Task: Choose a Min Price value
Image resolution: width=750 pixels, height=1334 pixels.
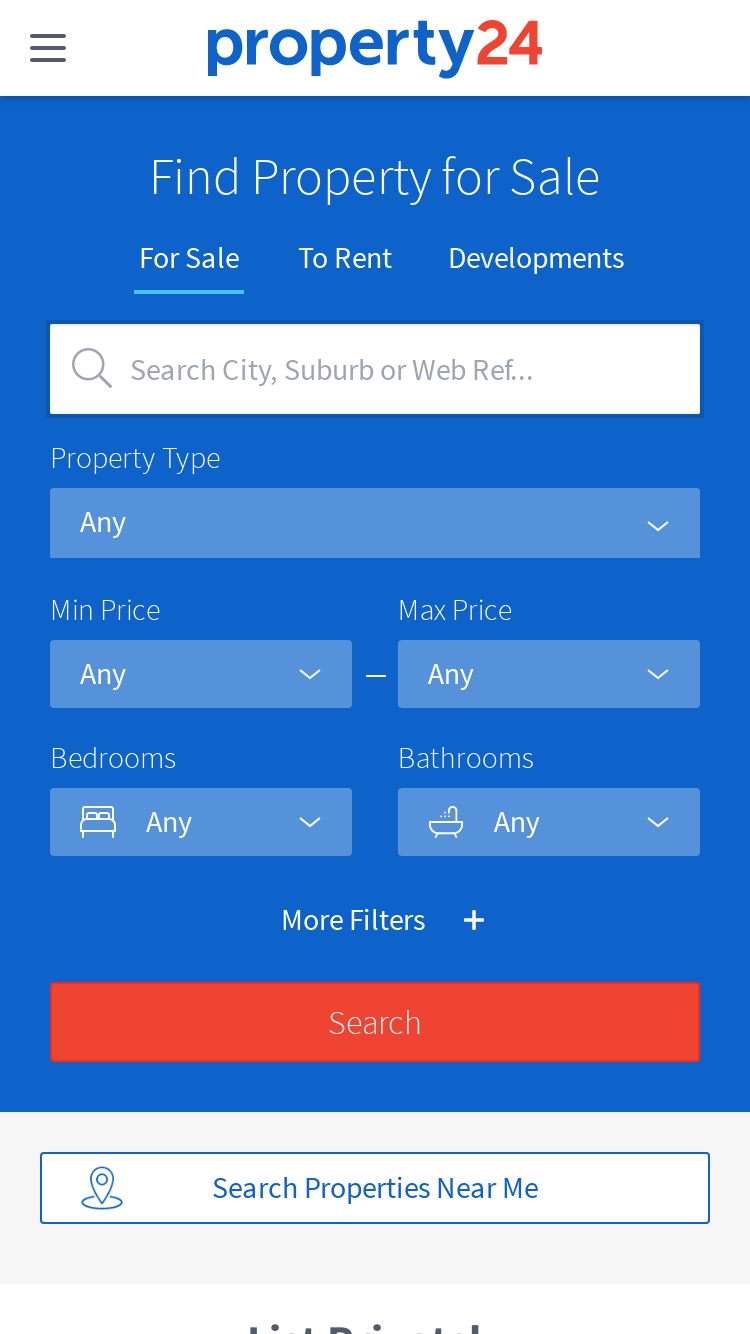Action: click(x=201, y=674)
